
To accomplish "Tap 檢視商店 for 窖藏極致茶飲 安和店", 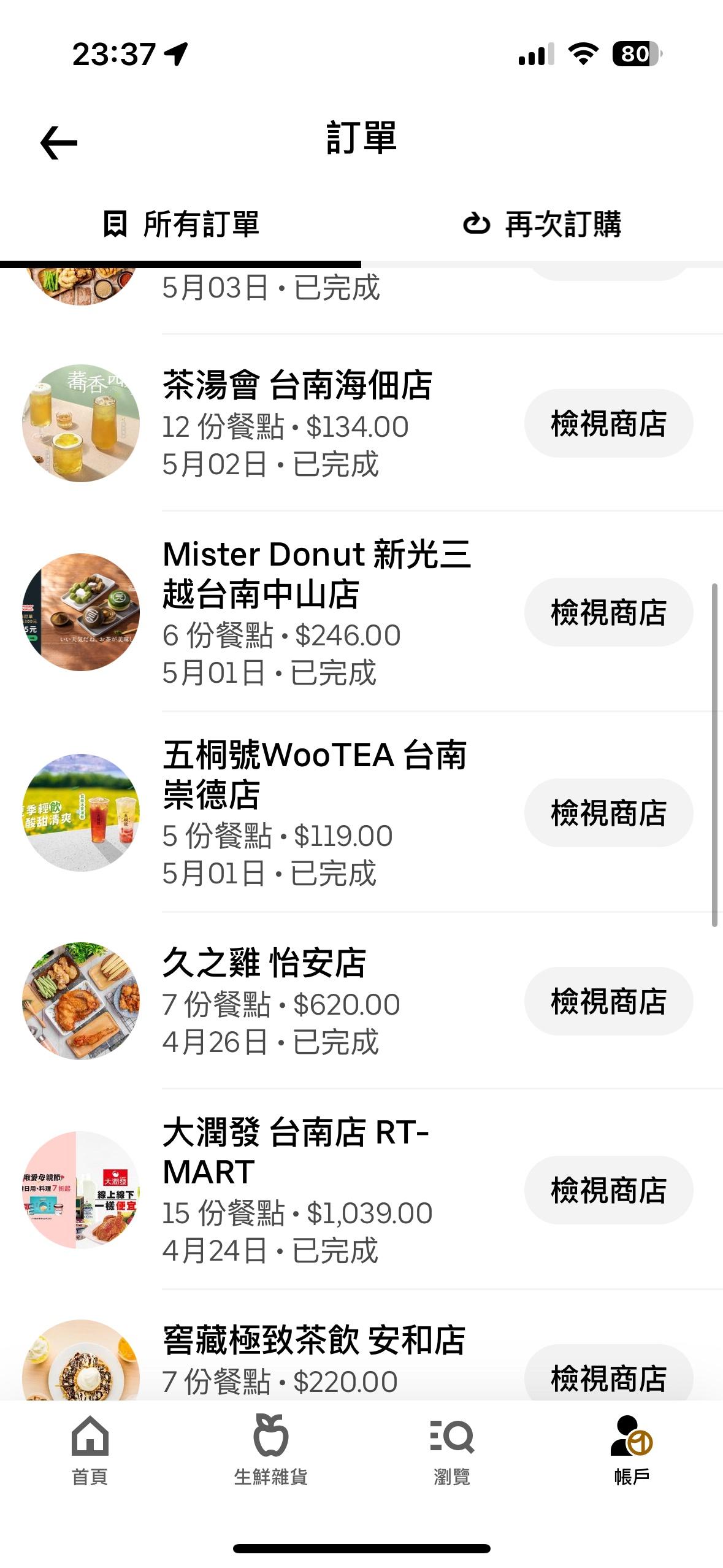I will (608, 1377).
